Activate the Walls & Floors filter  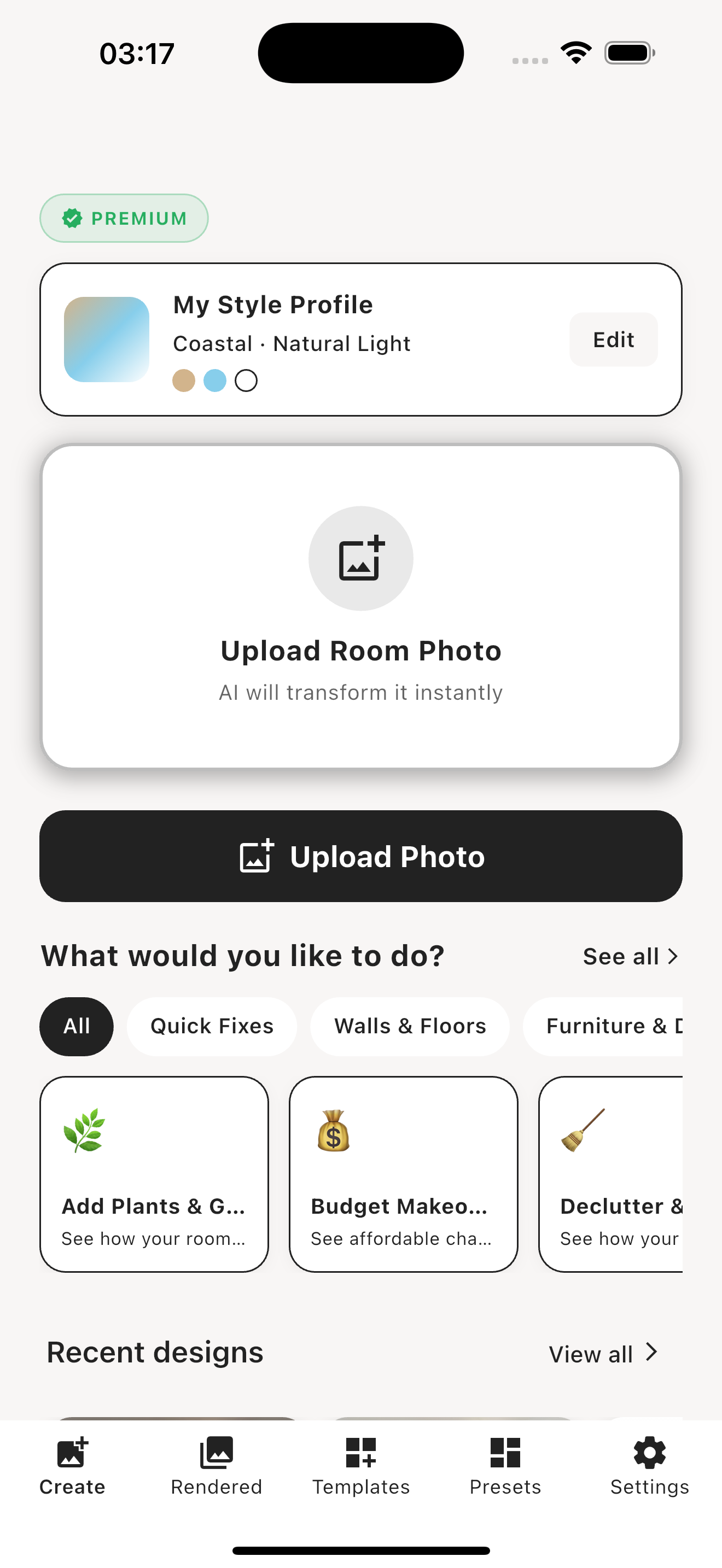tap(409, 1026)
